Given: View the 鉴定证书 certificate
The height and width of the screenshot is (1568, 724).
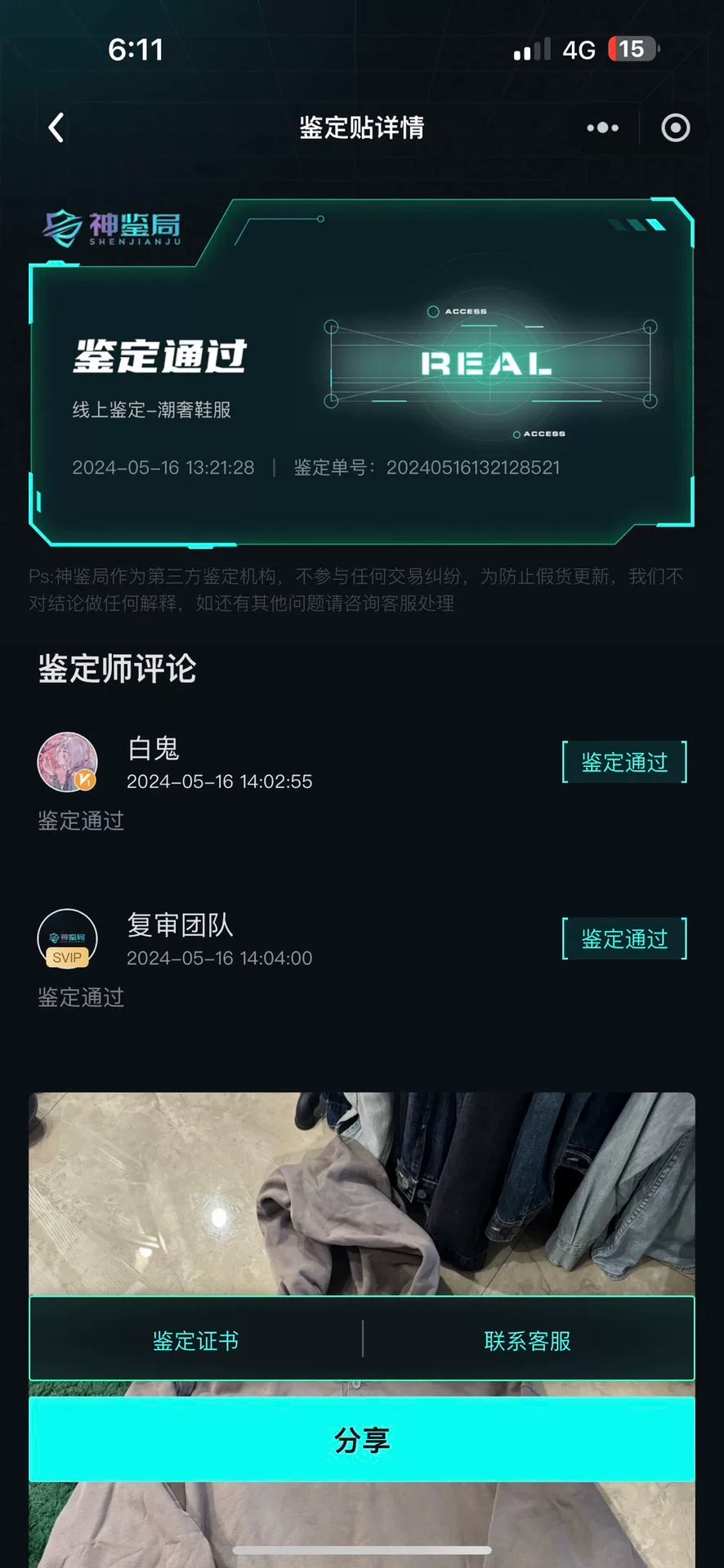Looking at the screenshot, I should (196, 1340).
